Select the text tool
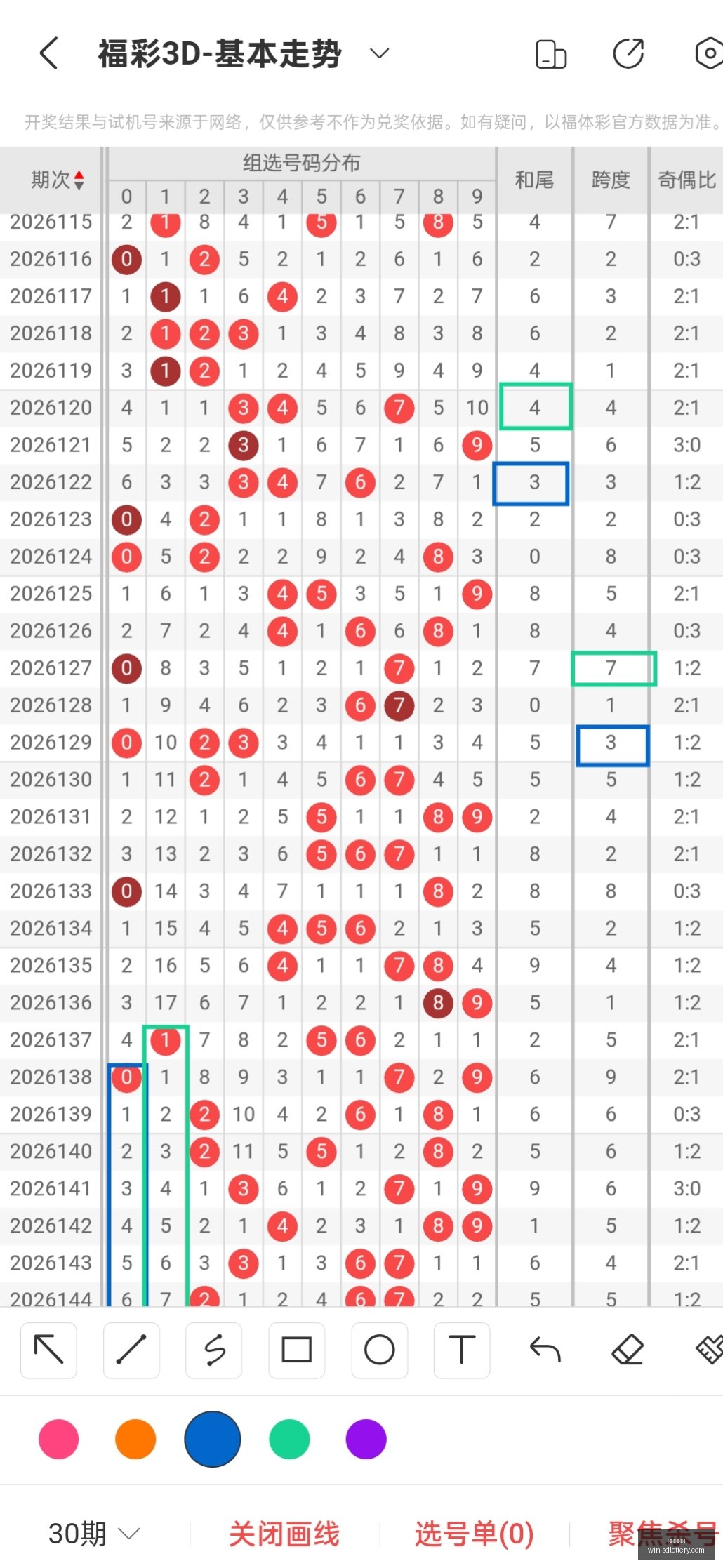 (462, 1350)
